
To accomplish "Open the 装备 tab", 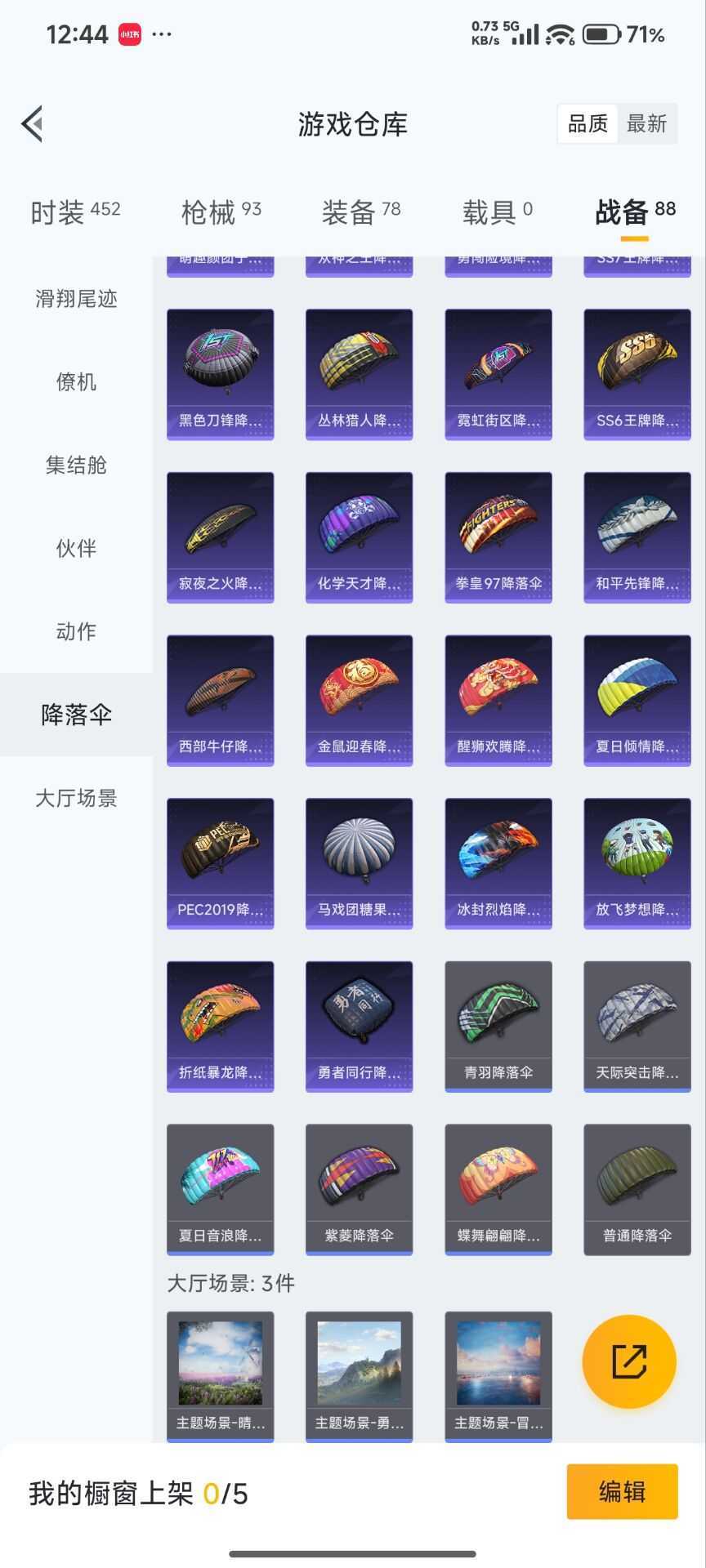I will click(360, 212).
